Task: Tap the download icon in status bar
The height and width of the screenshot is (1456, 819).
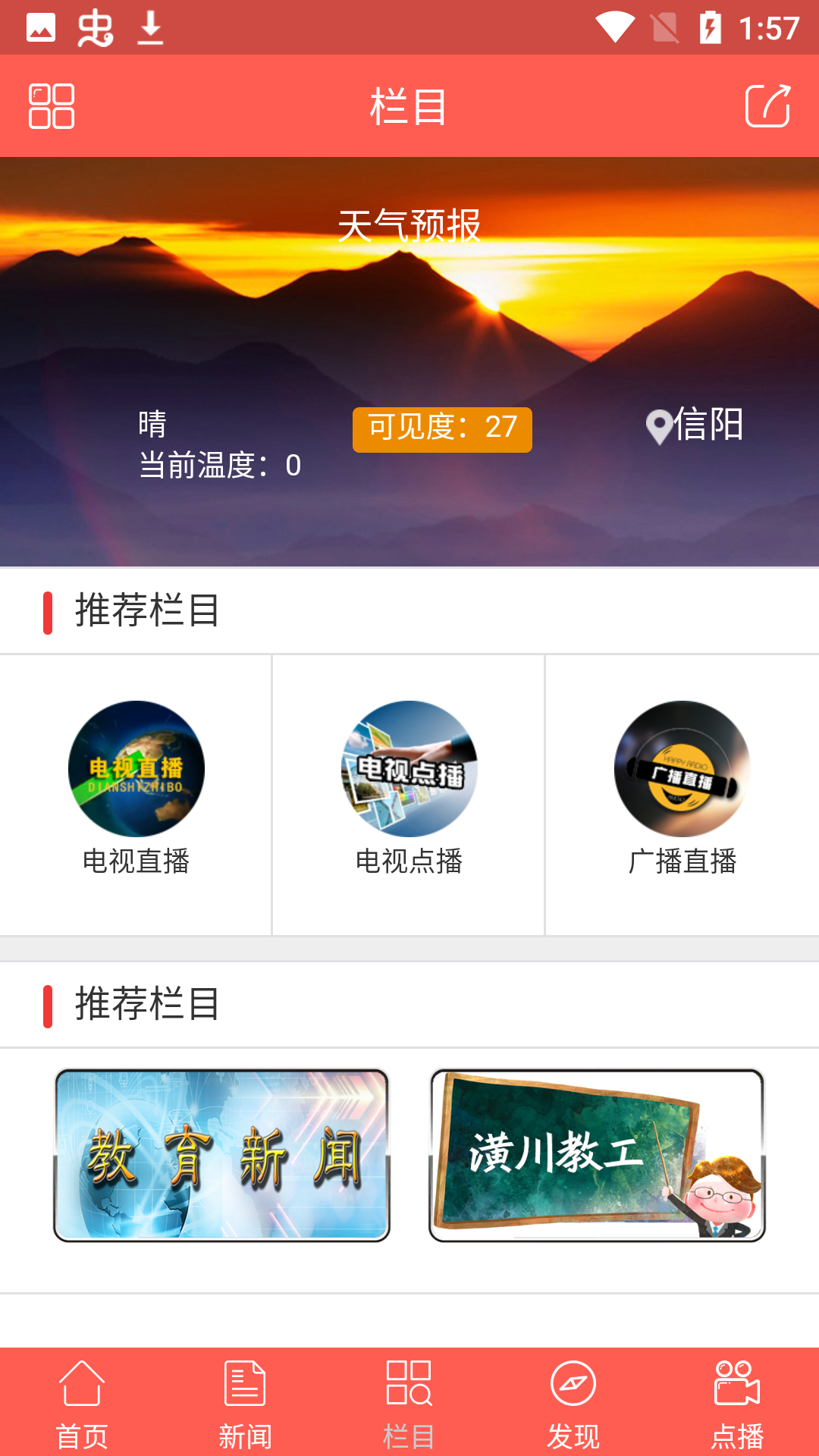Action: pyautogui.click(x=149, y=27)
